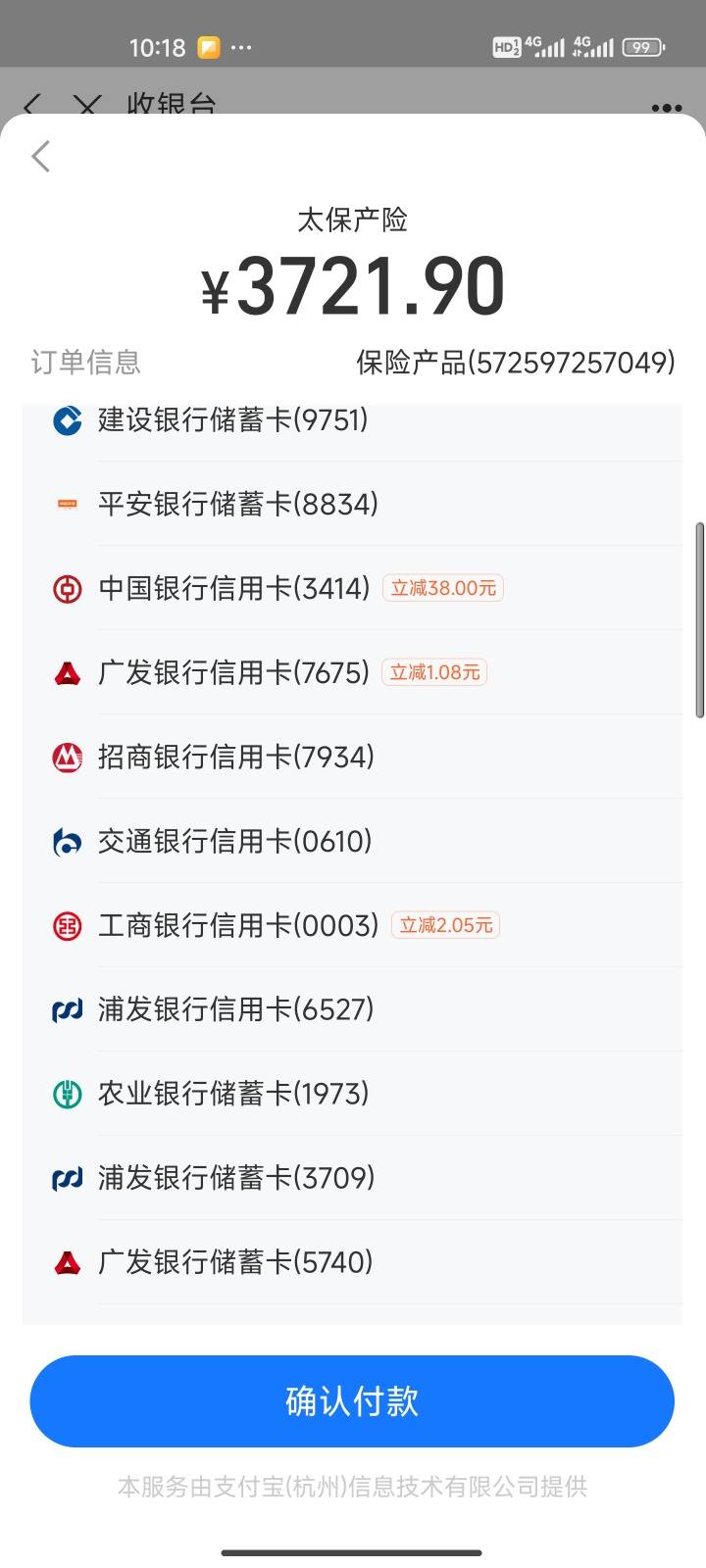
Task: Choose 广发银行储蓄卡(5740)
Action: tap(352, 1262)
